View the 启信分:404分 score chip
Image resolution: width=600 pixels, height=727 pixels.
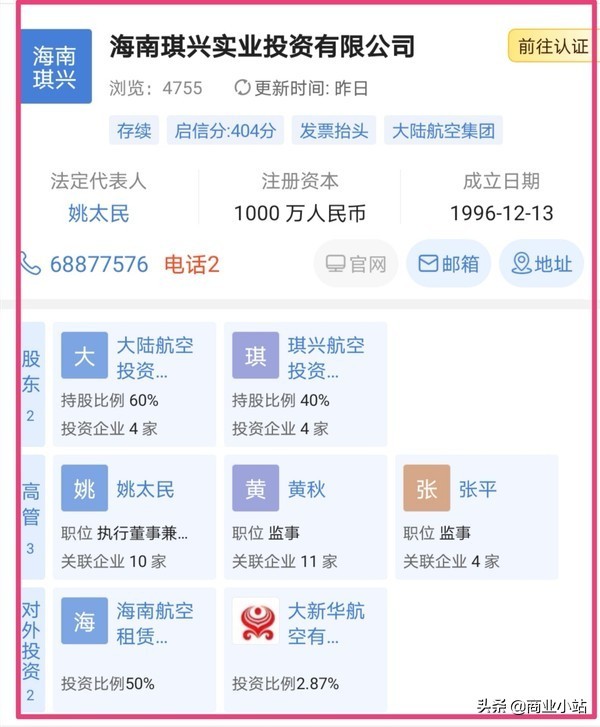[225, 131]
